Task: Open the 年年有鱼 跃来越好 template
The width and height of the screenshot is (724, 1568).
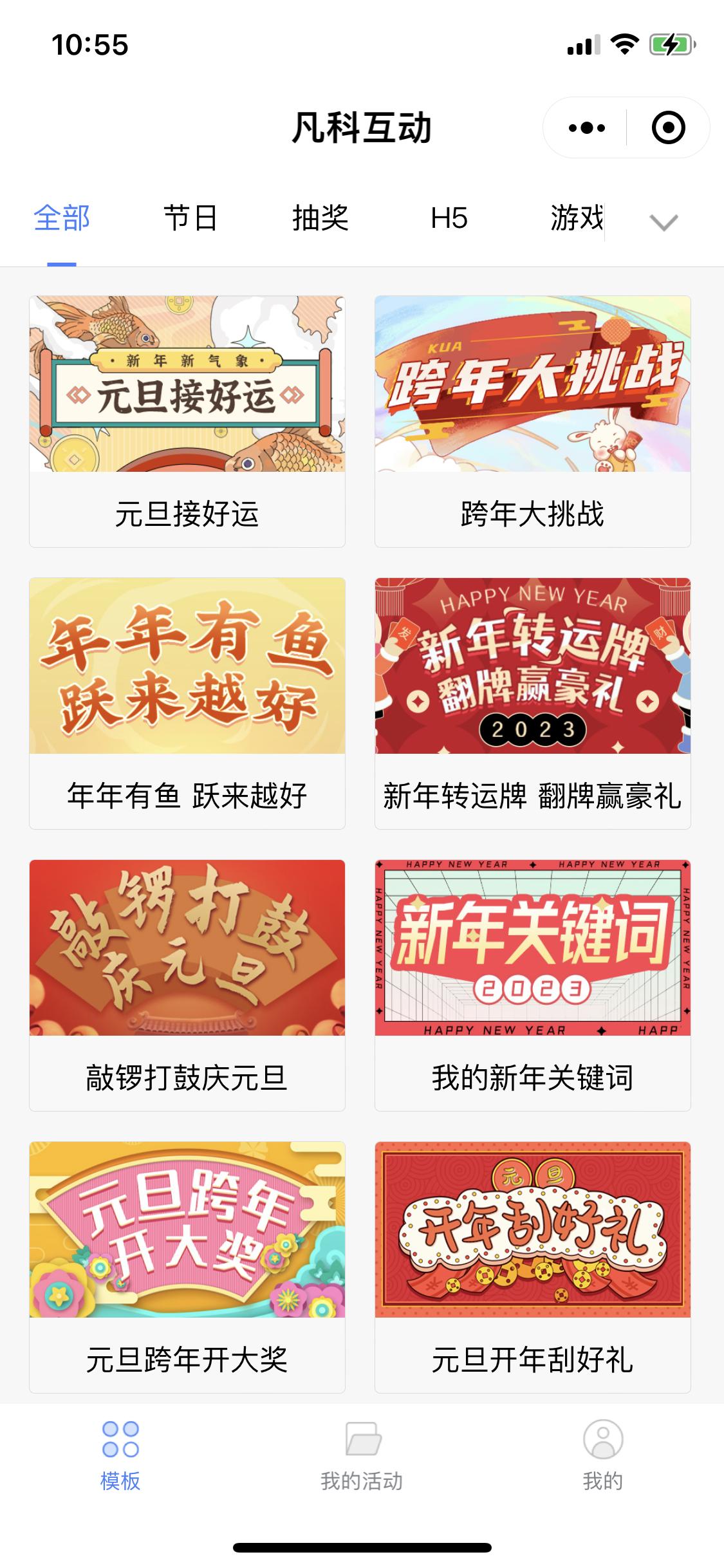Action: pos(189,702)
